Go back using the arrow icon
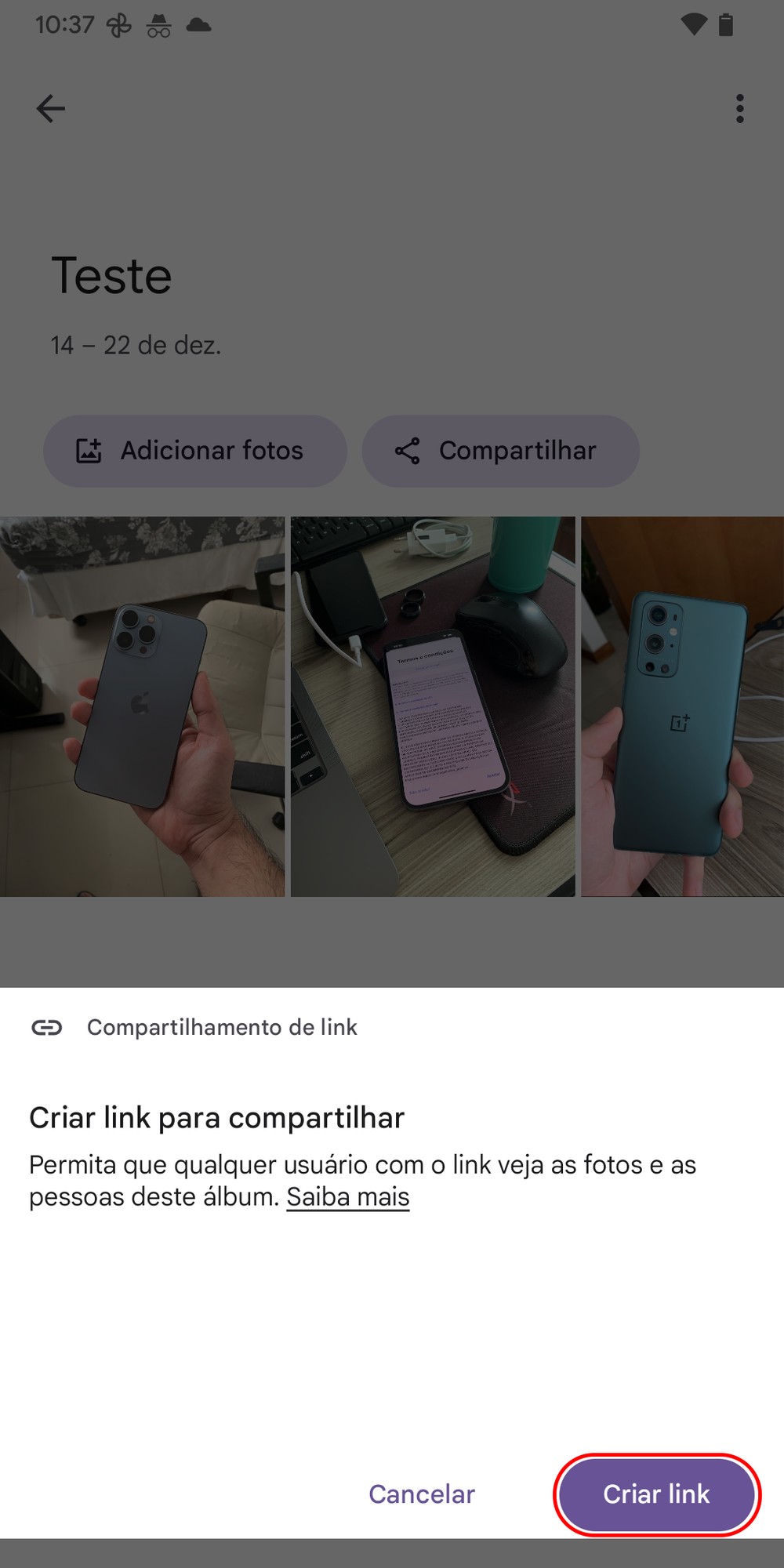The image size is (784, 1568). 51,109
